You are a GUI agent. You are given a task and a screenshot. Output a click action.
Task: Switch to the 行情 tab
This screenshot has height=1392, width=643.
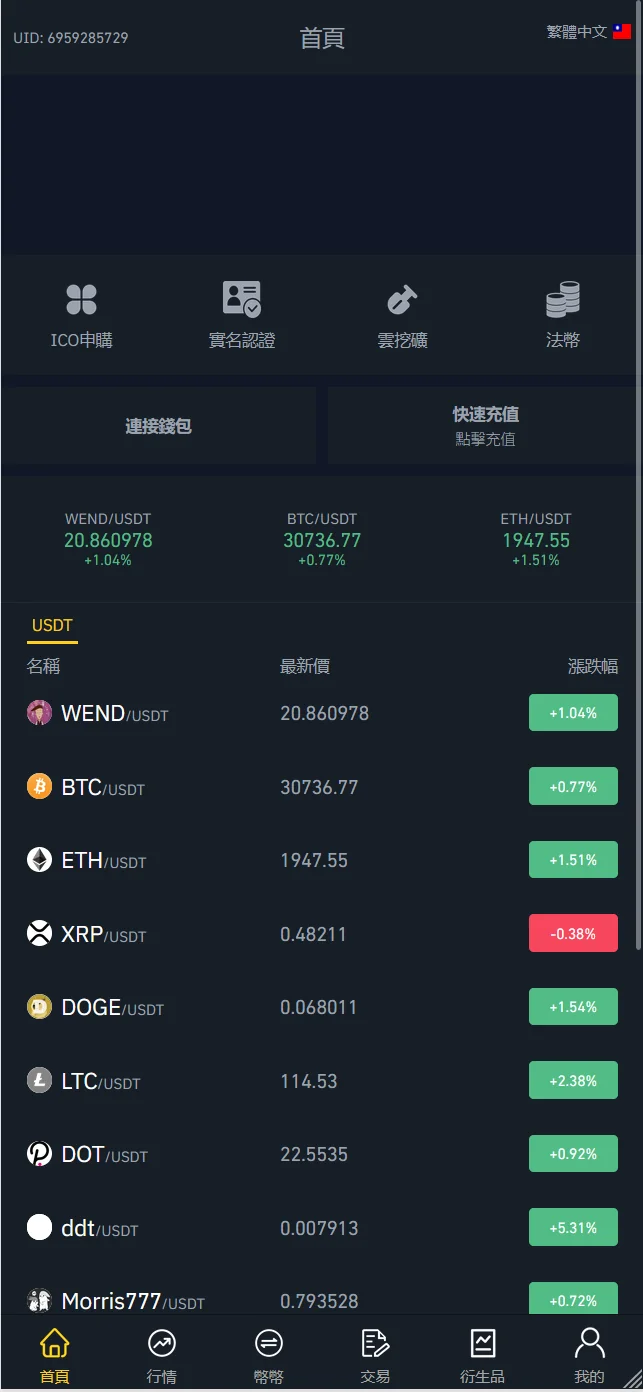(x=161, y=1356)
